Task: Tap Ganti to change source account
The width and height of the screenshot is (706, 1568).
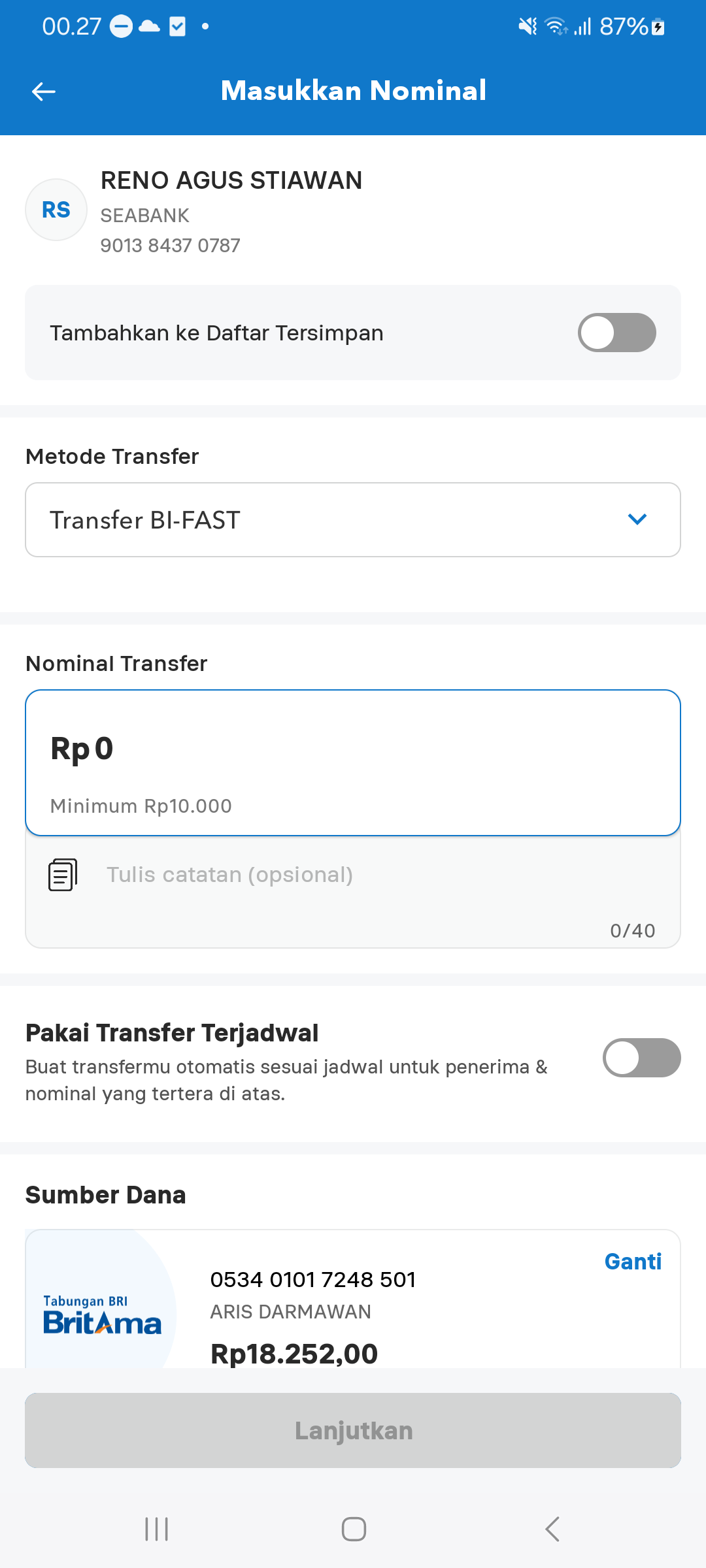Action: 633,1262
